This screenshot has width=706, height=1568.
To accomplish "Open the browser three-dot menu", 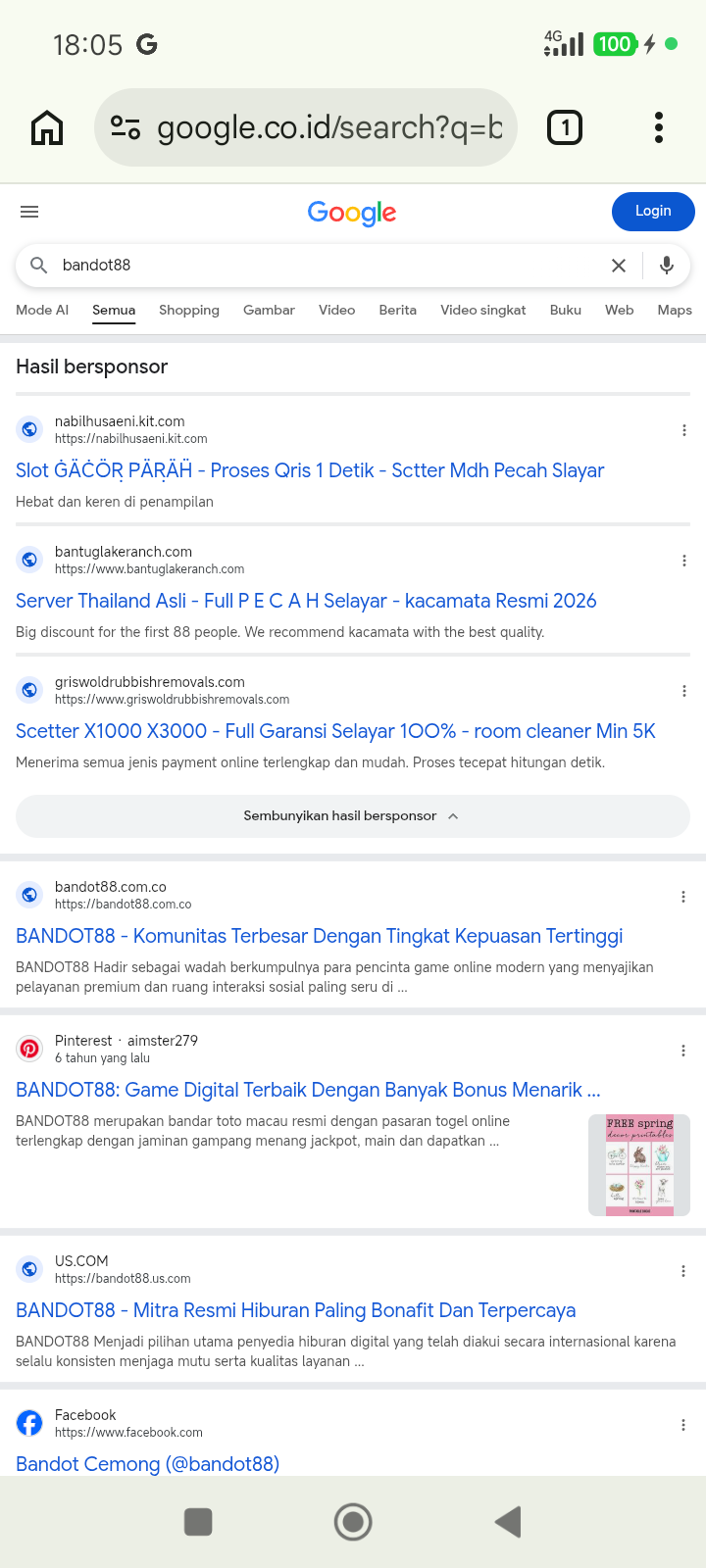I will (x=659, y=127).
